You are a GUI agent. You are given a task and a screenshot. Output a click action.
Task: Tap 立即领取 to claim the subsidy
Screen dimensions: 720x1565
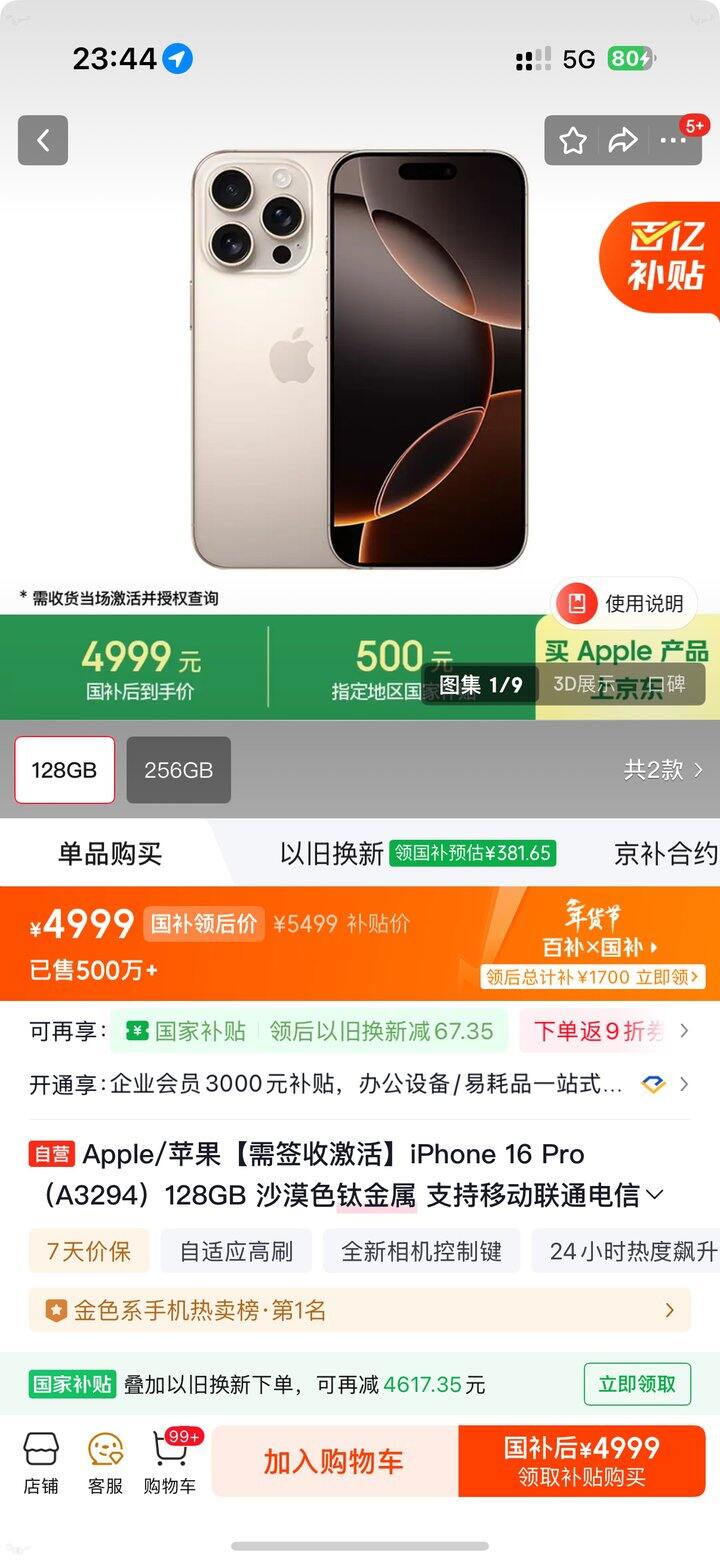coord(637,1384)
